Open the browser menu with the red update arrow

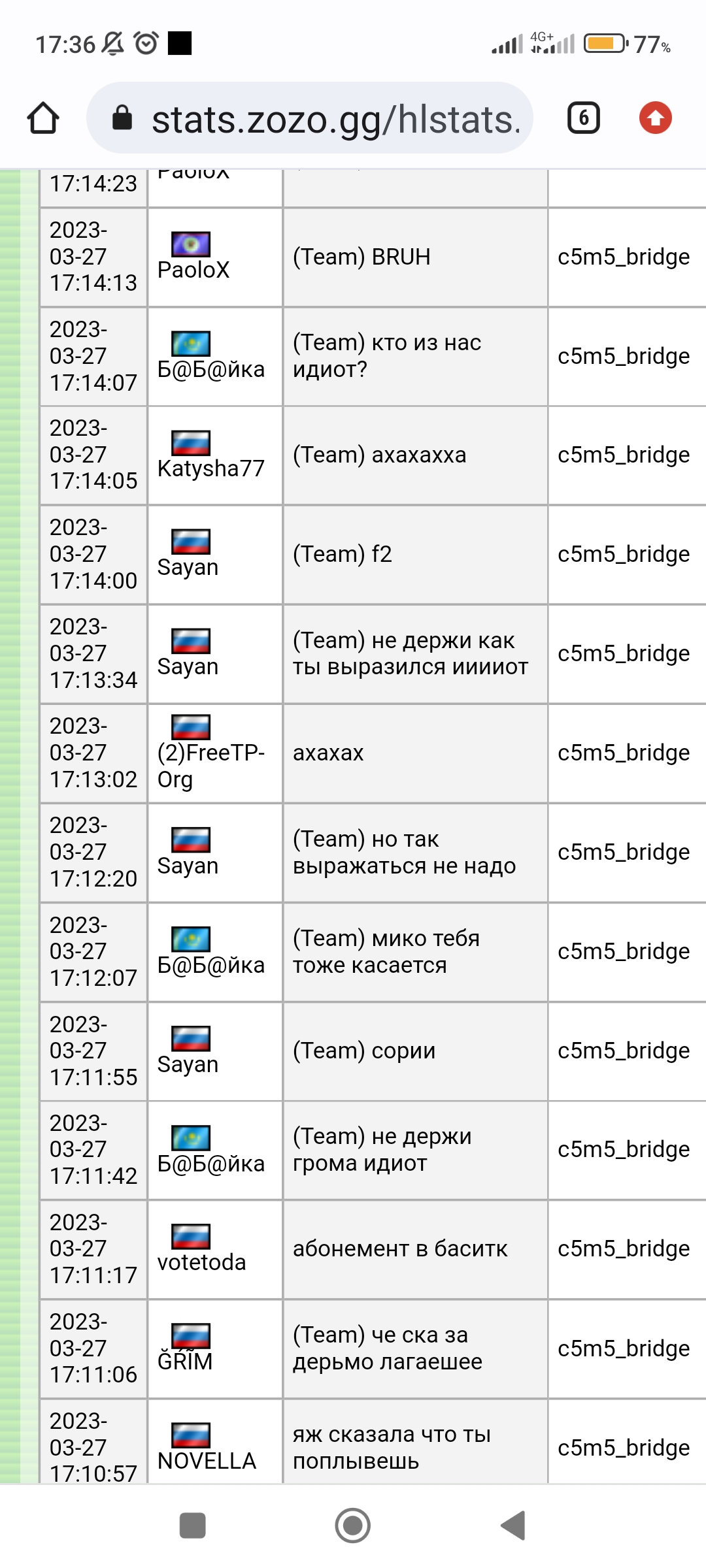click(x=655, y=118)
